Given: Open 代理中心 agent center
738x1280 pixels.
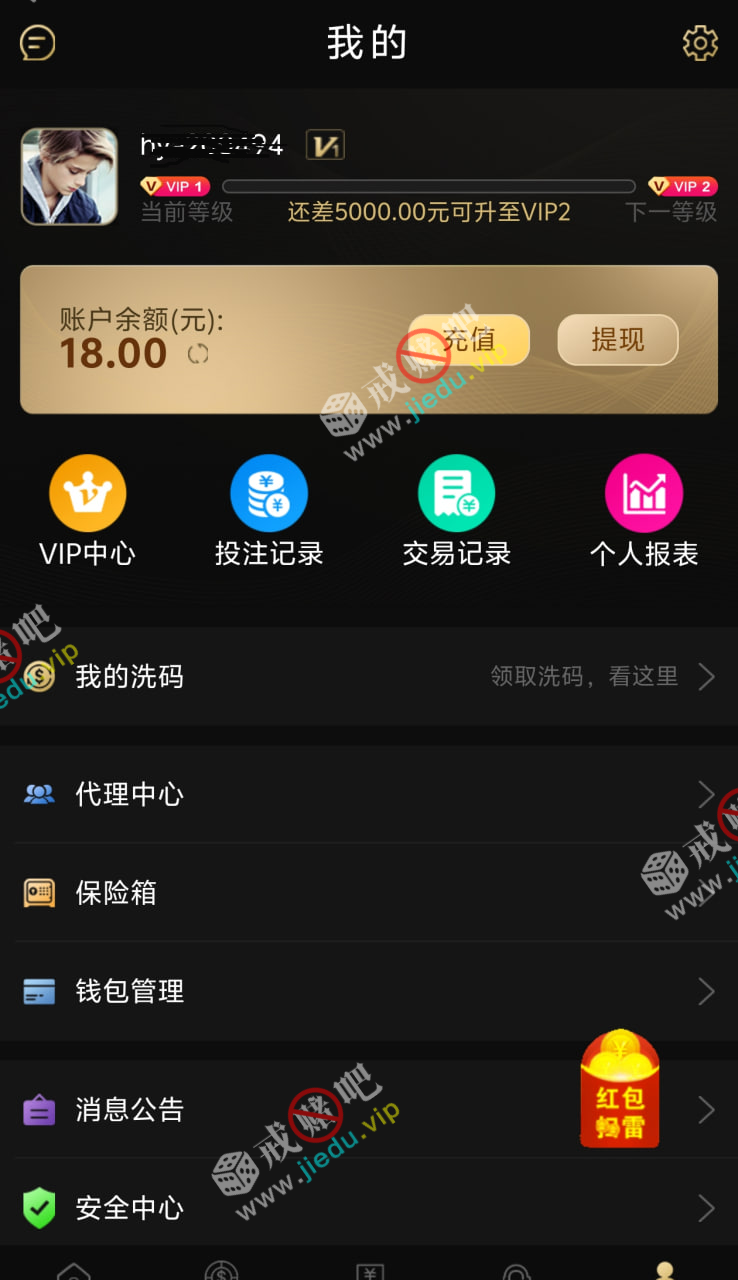Looking at the screenshot, I should [x=369, y=794].
